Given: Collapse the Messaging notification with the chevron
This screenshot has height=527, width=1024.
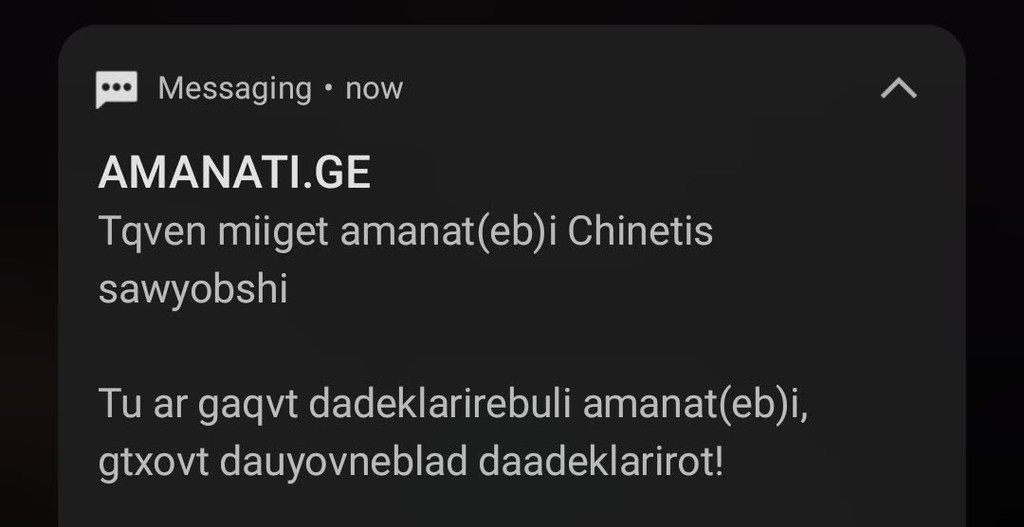Looking at the screenshot, I should [898, 89].
